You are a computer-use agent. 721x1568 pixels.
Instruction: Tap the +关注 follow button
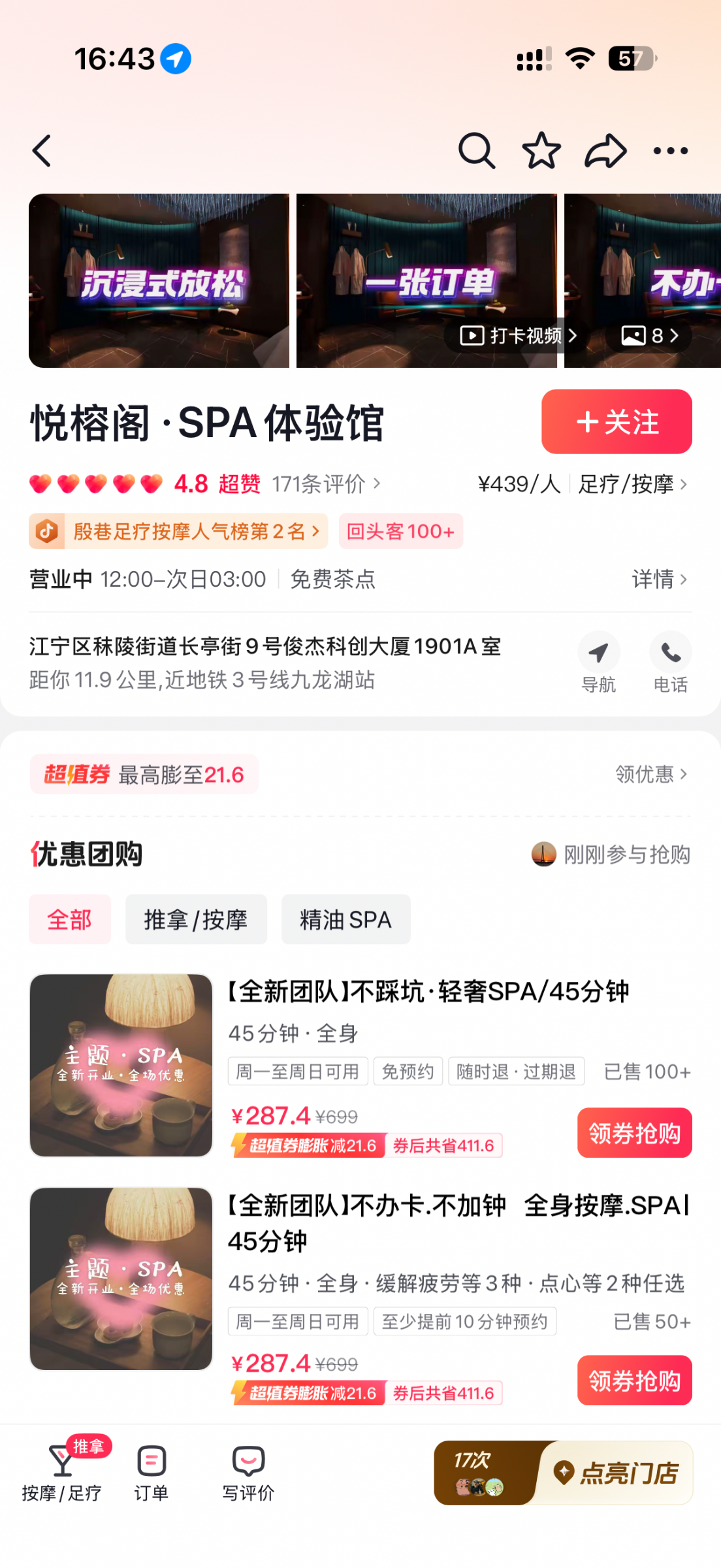(616, 422)
